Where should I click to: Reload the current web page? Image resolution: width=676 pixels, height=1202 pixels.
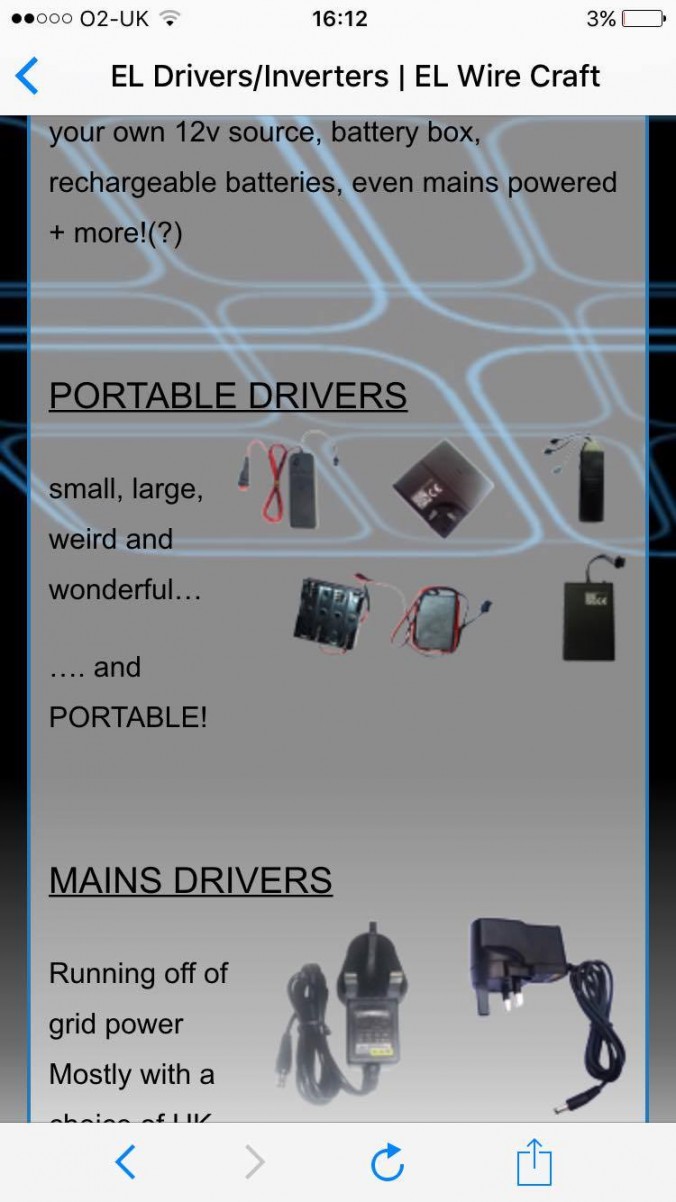click(387, 1162)
